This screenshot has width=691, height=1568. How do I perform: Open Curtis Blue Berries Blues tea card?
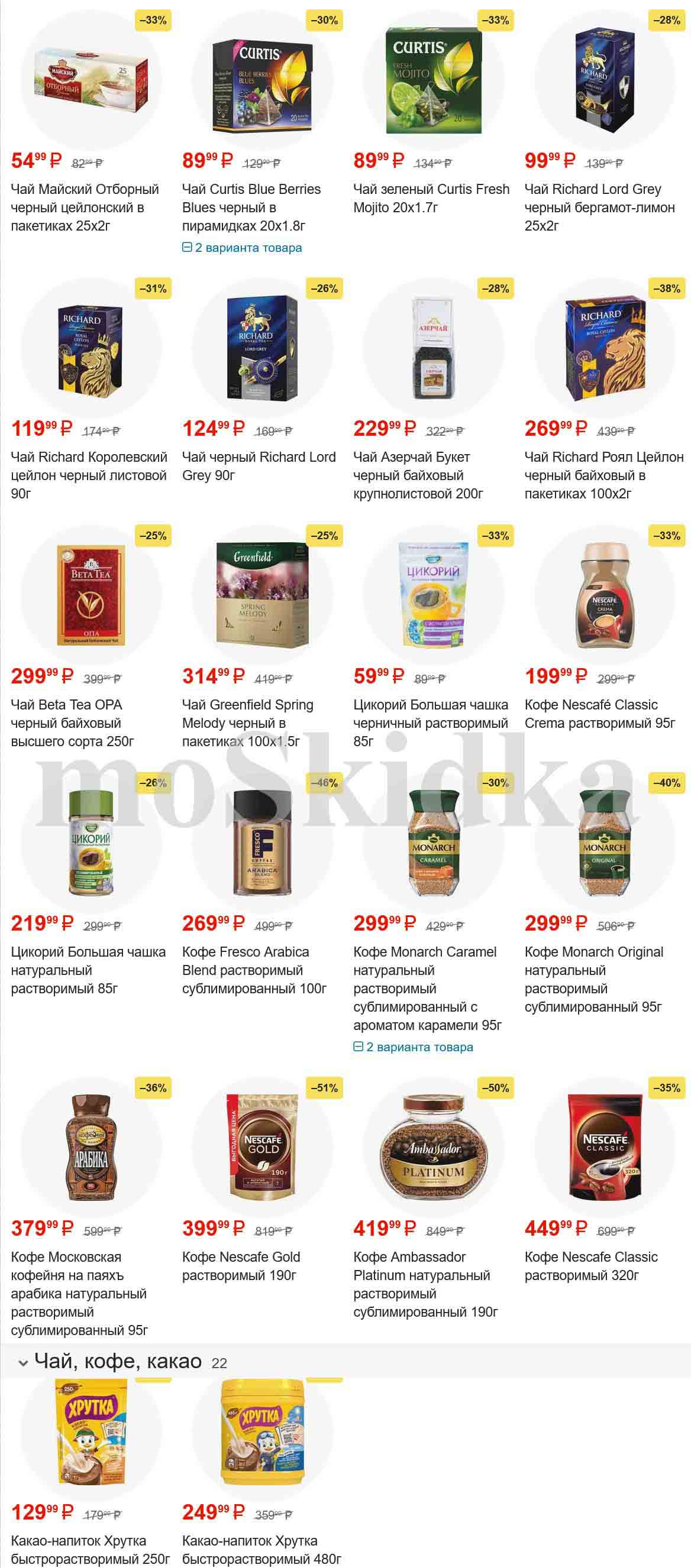coord(251,207)
